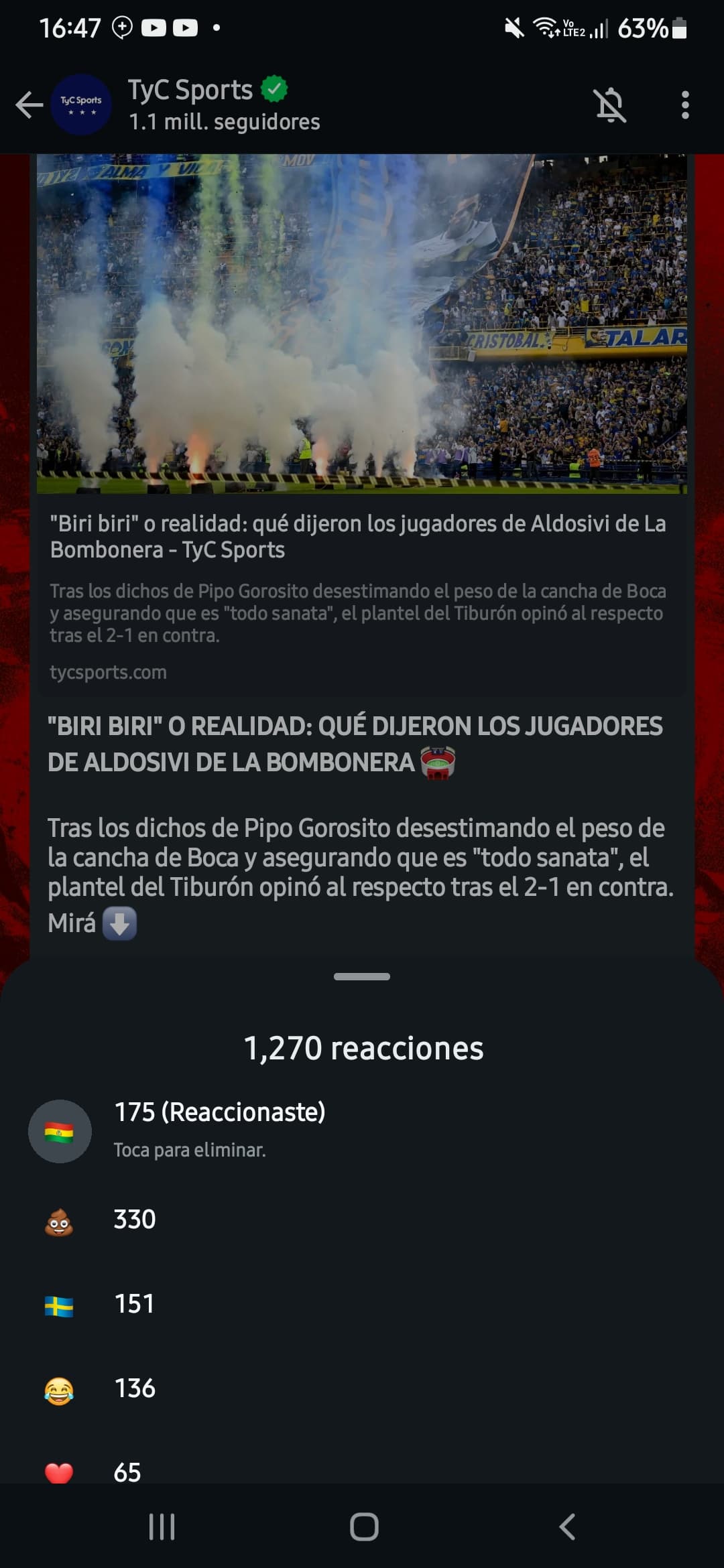
Task: Toggle the muted notifications bell
Action: [610, 105]
